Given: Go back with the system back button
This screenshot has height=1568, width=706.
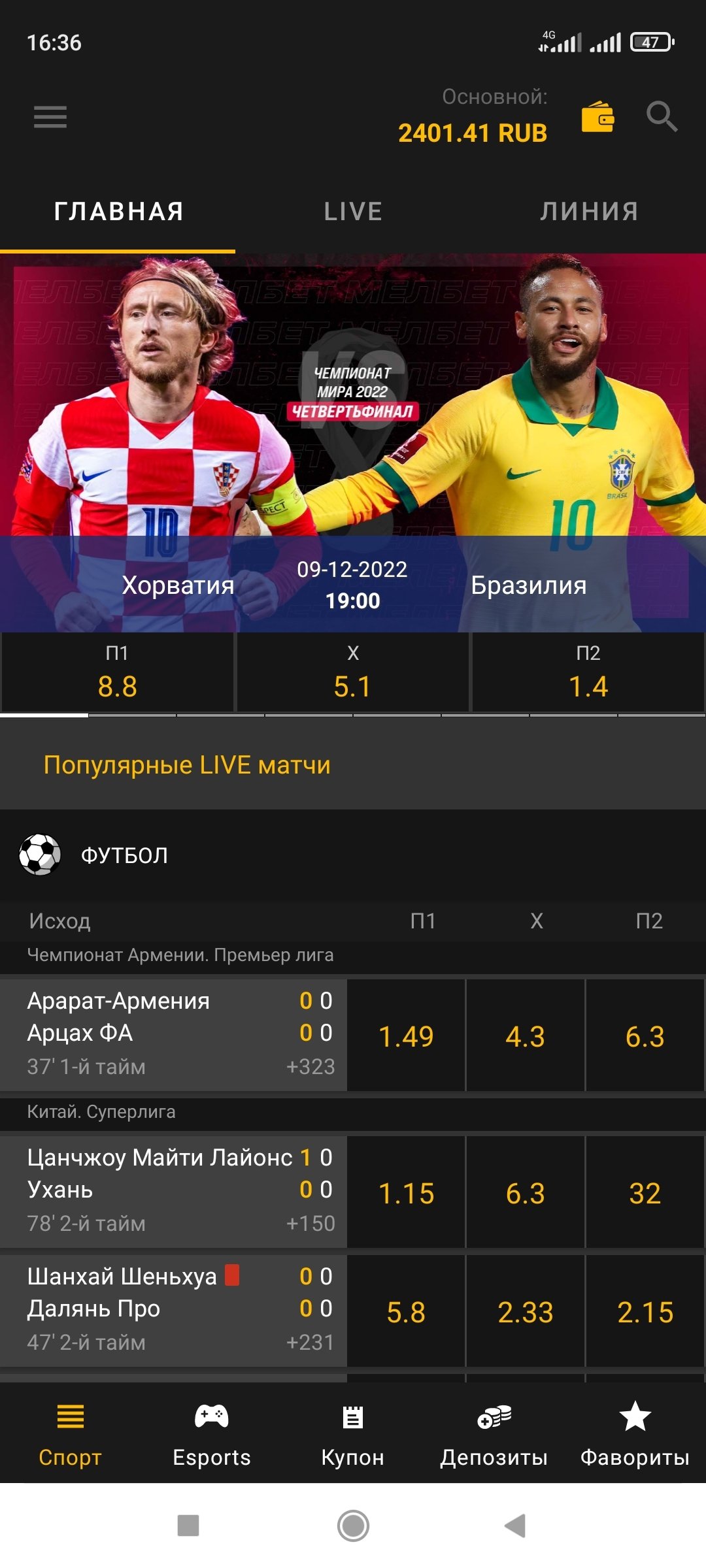Looking at the screenshot, I should click(x=515, y=1526).
